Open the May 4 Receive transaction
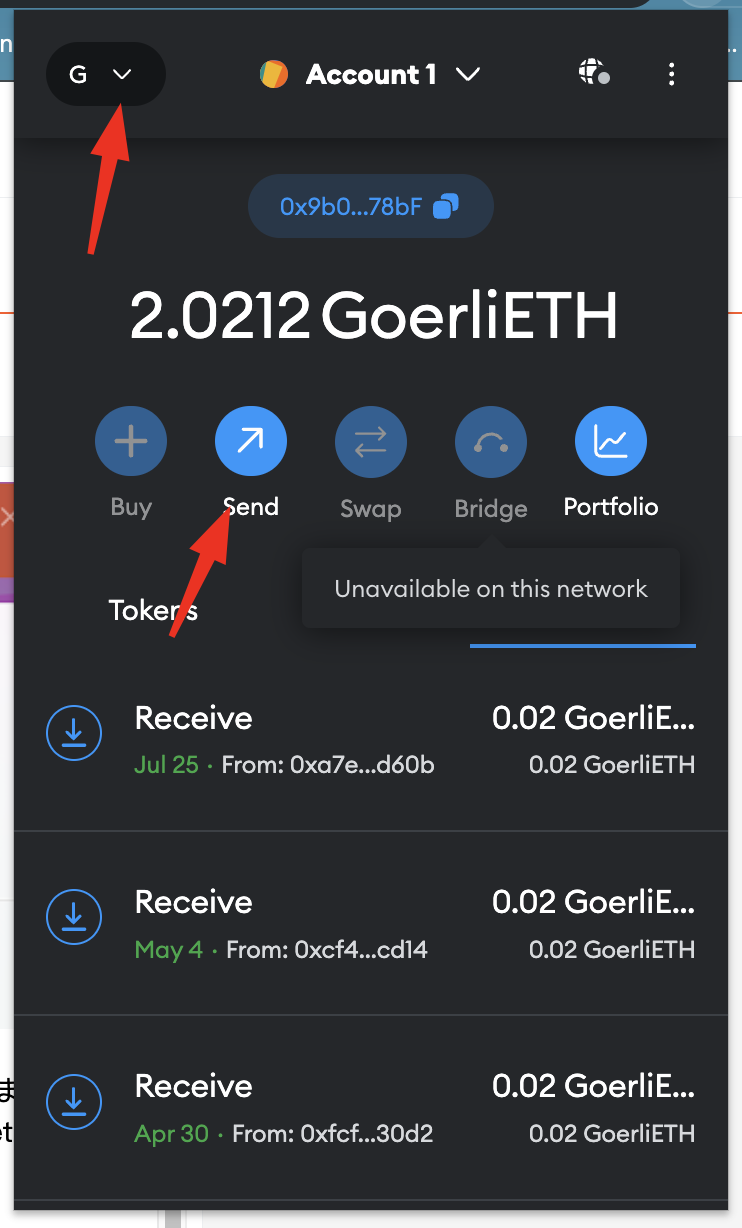This screenshot has width=742, height=1228. pos(371,923)
